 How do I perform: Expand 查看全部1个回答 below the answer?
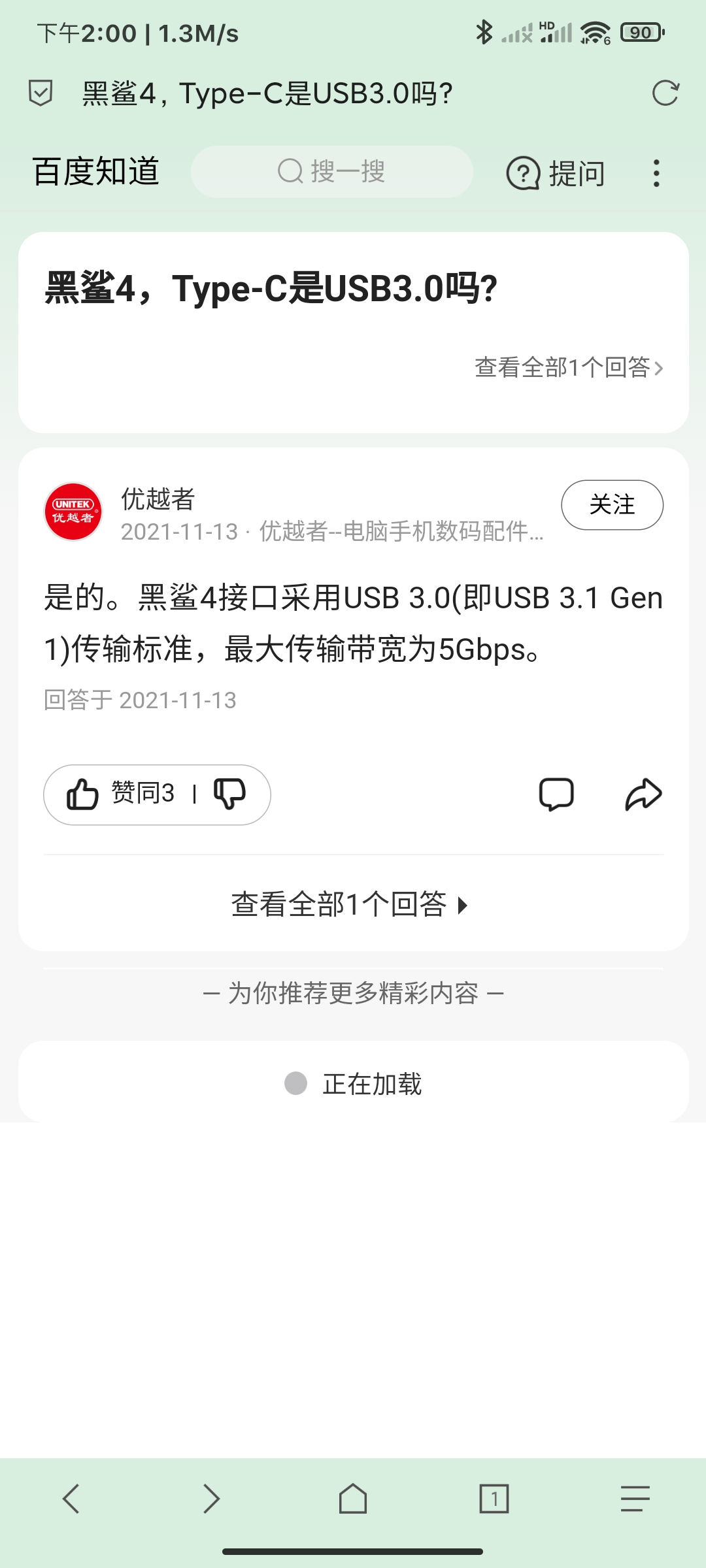pyautogui.click(x=350, y=905)
